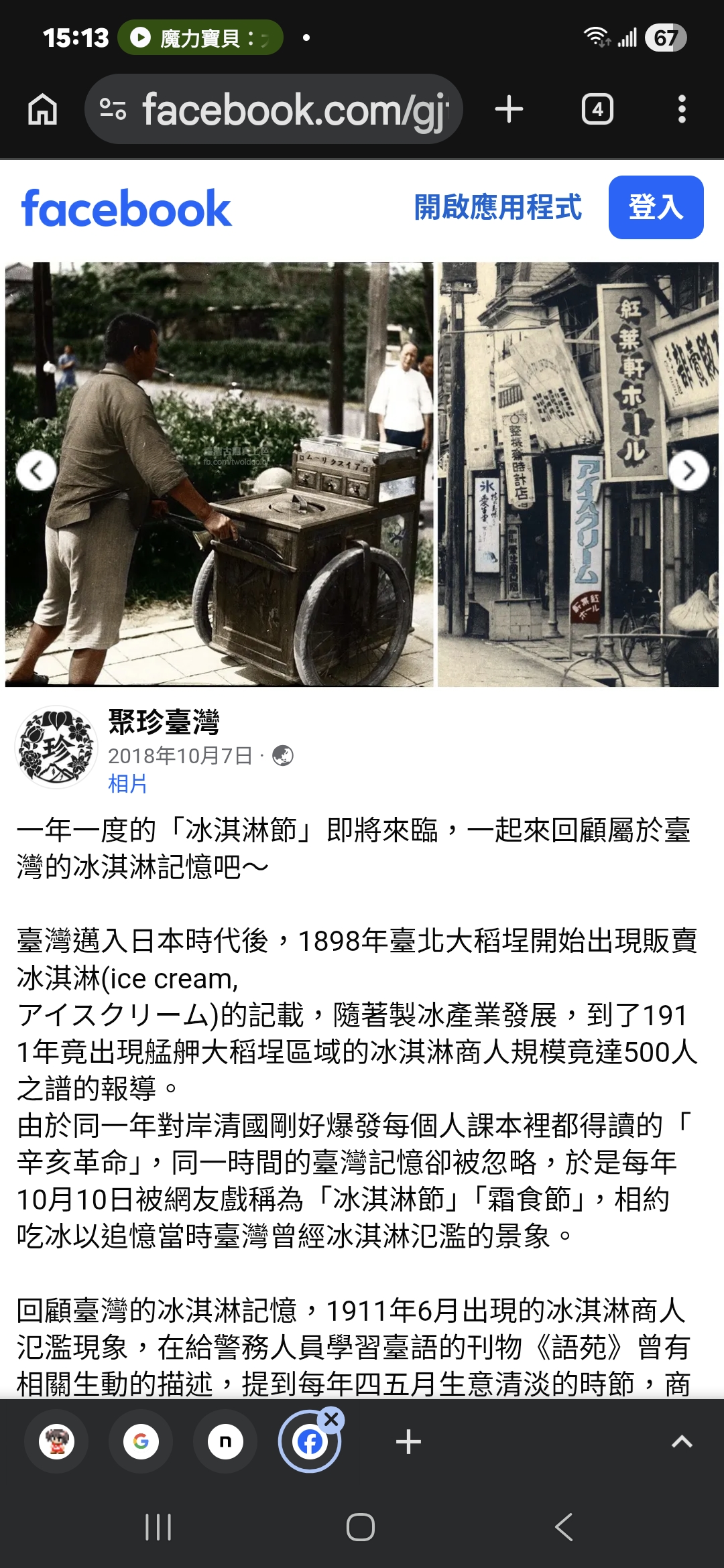This screenshot has width=724, height=1568.
Task: Show the previous photo in the carousel
Action: [x=36, y=471]
